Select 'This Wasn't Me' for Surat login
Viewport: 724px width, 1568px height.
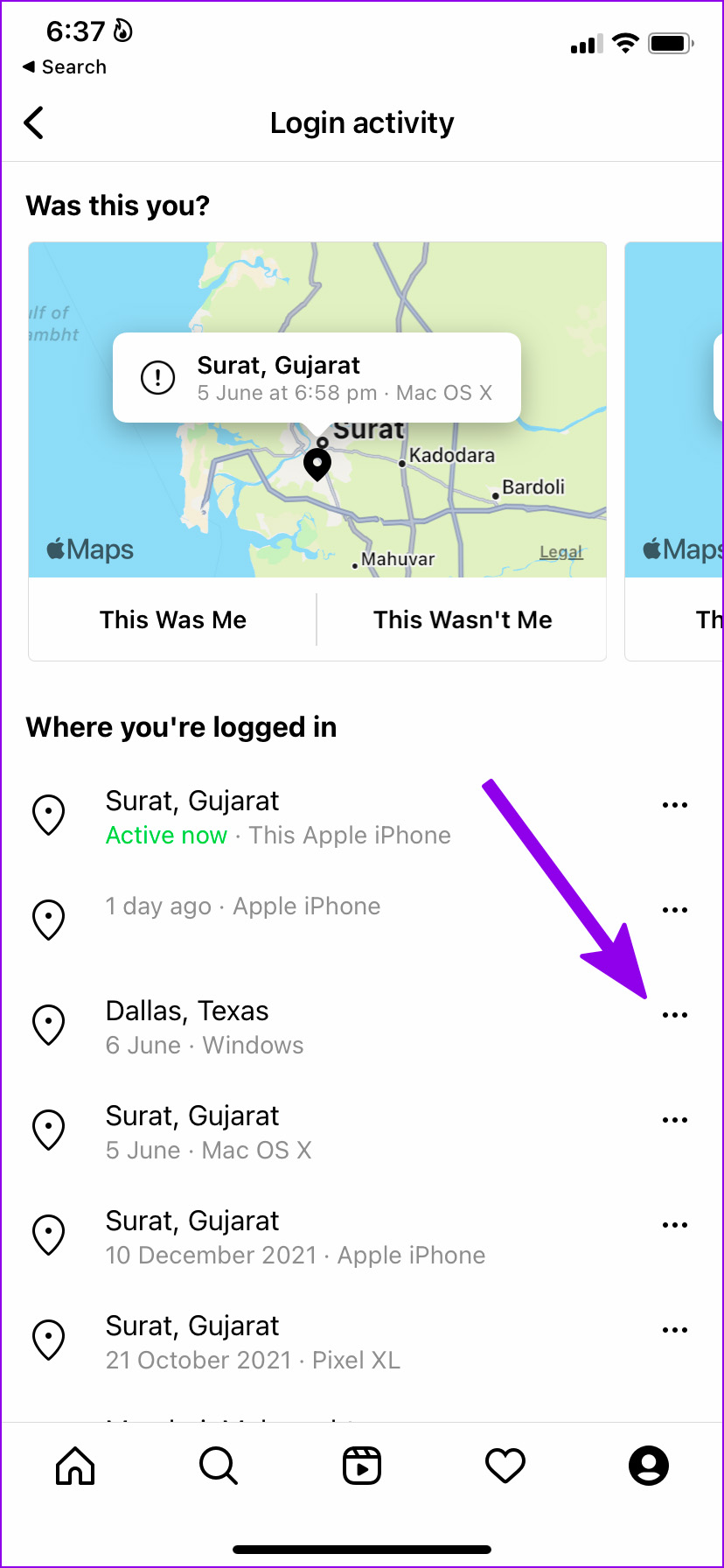coord(463,619)
